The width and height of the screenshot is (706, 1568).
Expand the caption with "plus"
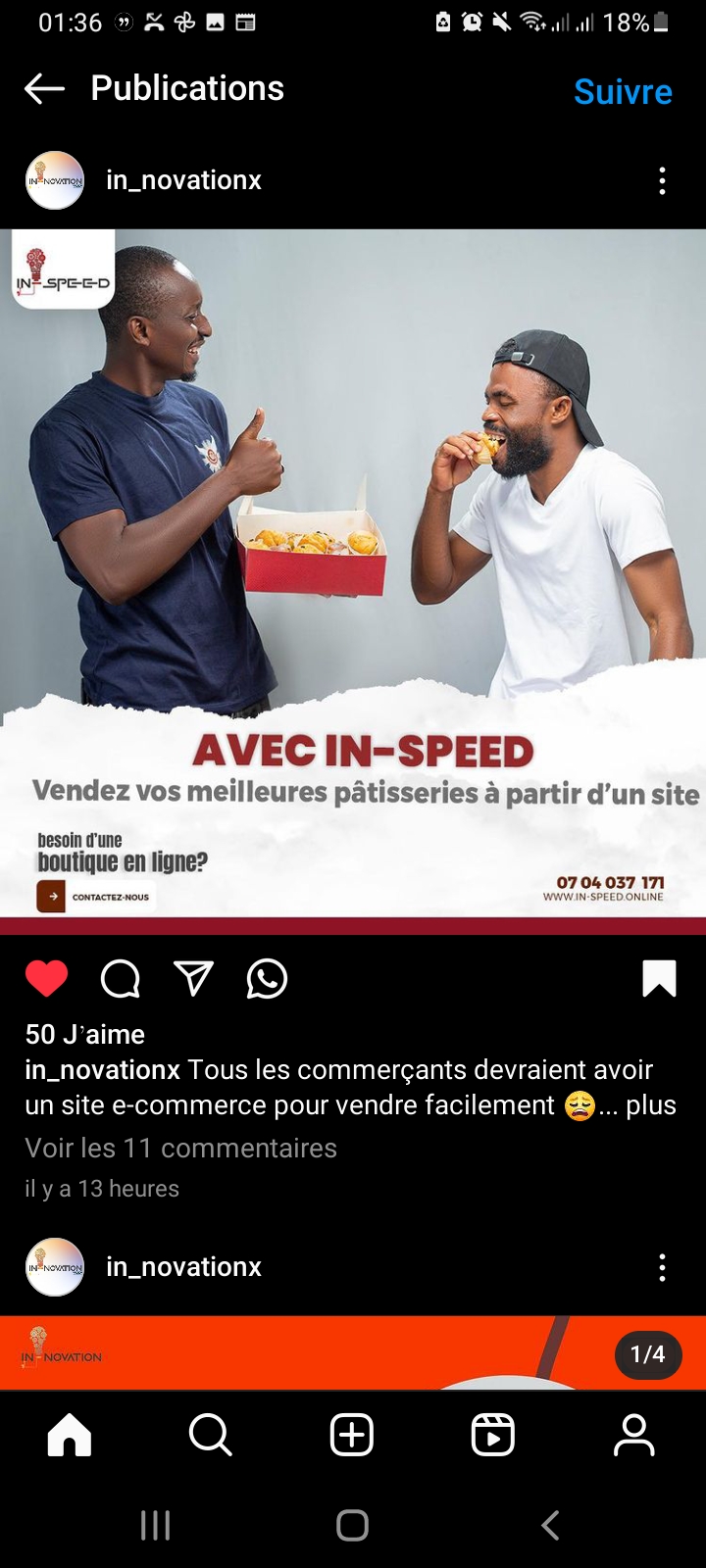pyautogui.click(x=650, y=1105)
